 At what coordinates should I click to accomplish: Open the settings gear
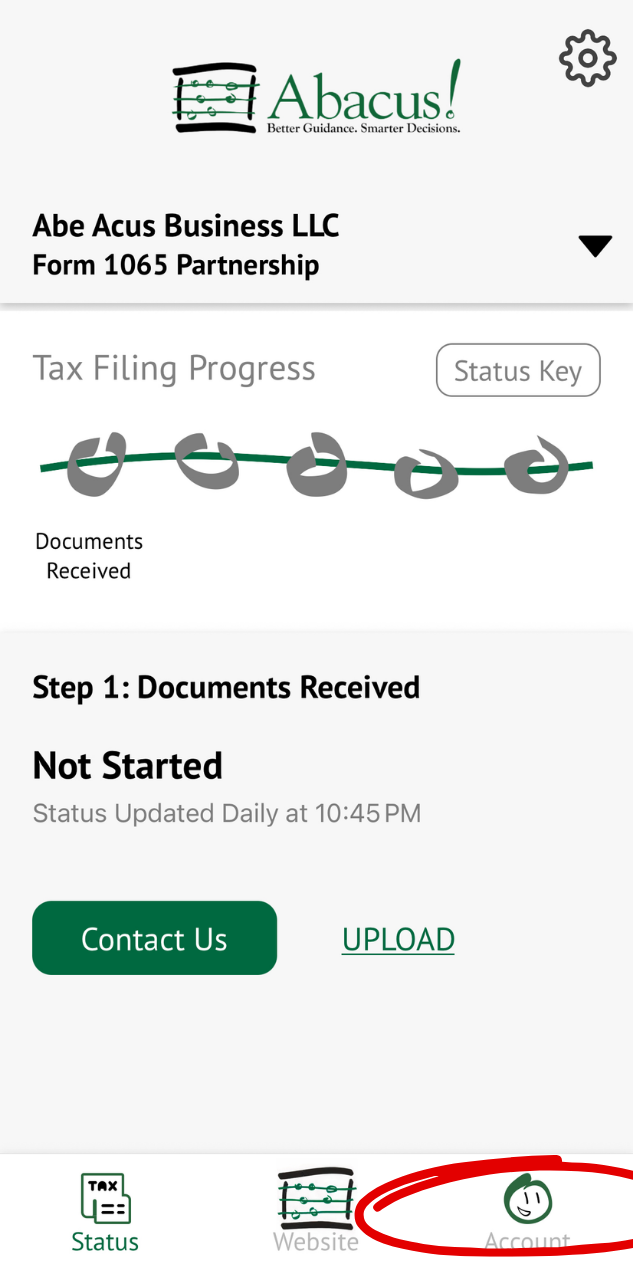click(587, 59)
